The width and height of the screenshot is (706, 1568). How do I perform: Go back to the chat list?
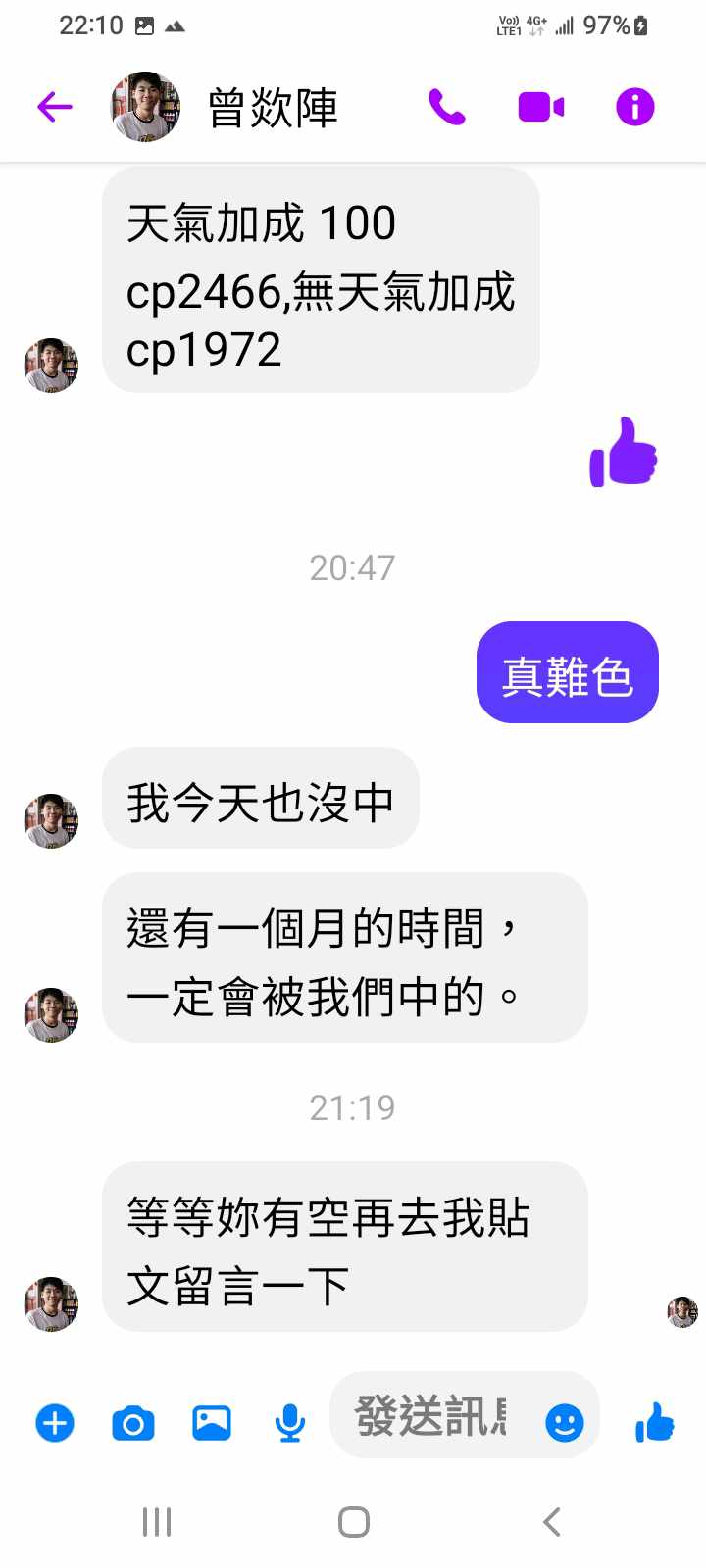(x=55, y=107)
